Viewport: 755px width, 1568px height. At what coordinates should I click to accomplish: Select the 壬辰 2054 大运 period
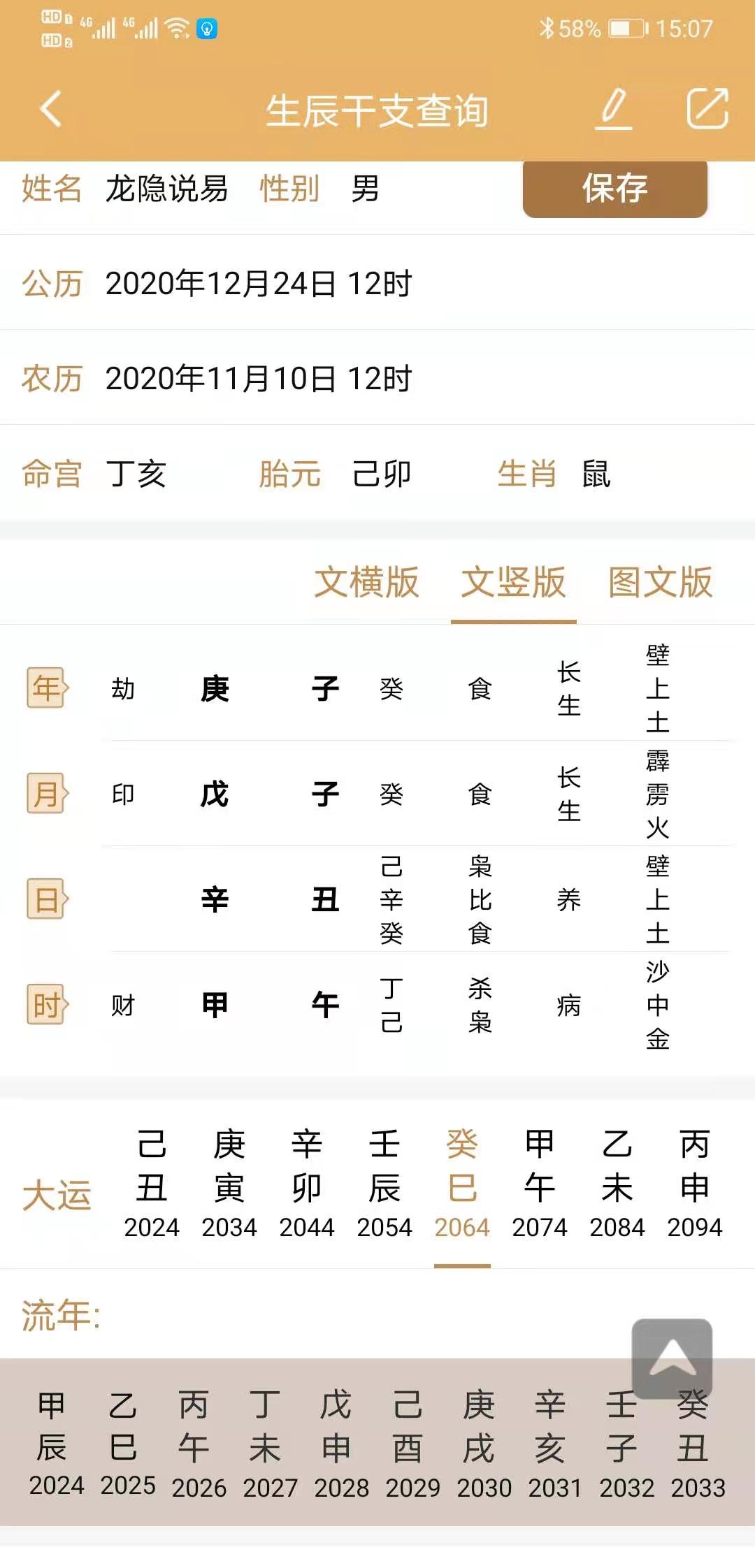click(384, 1184)
